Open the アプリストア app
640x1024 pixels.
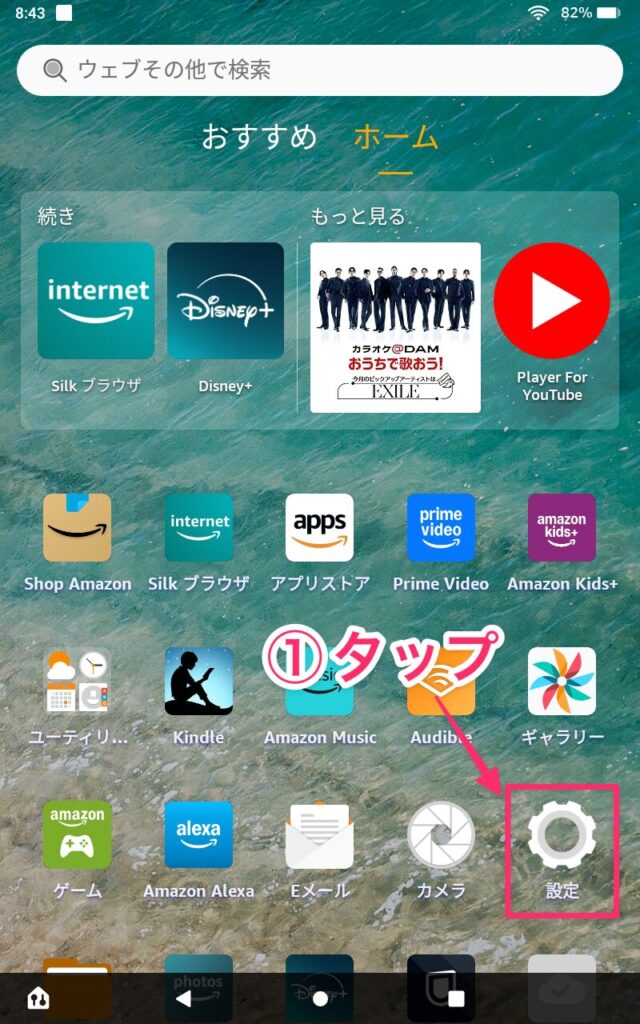coord(319,528)
